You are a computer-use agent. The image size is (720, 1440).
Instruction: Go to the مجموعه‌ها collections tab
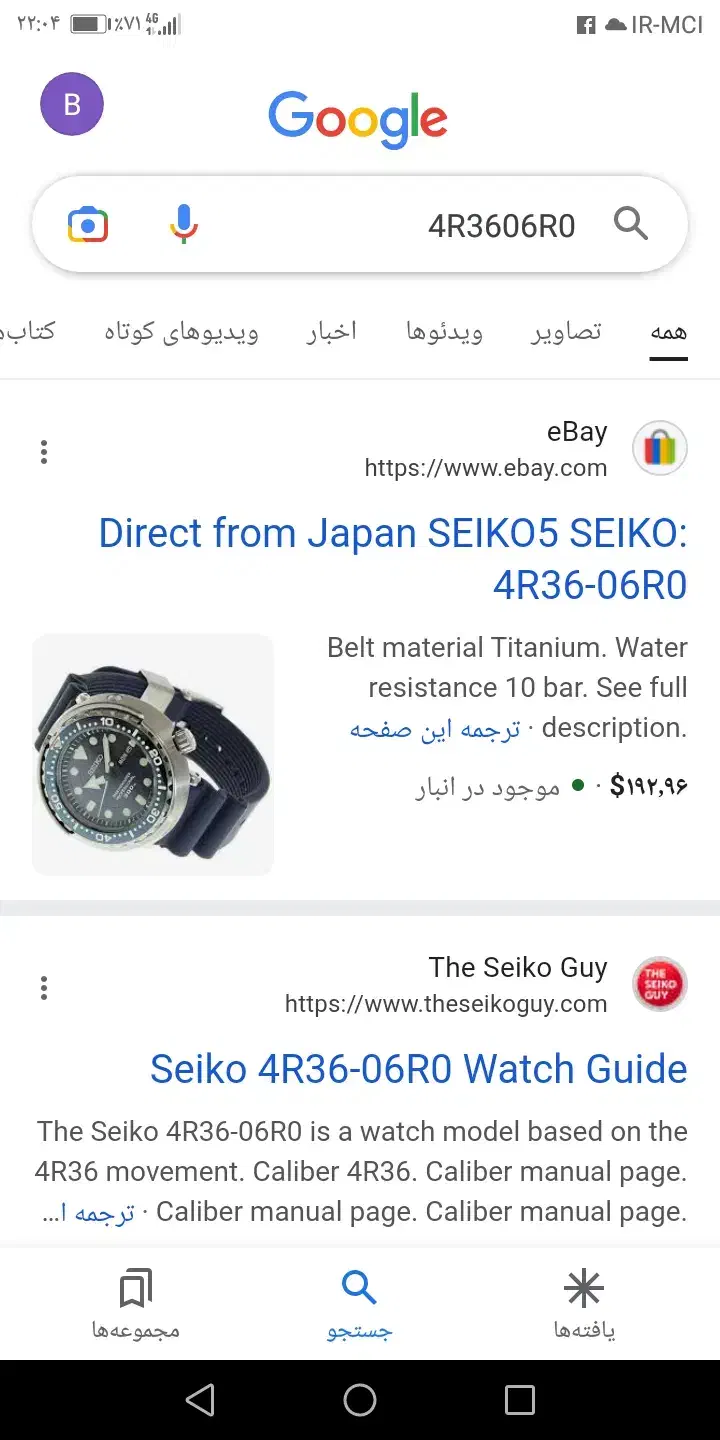tap(136, 1303)
